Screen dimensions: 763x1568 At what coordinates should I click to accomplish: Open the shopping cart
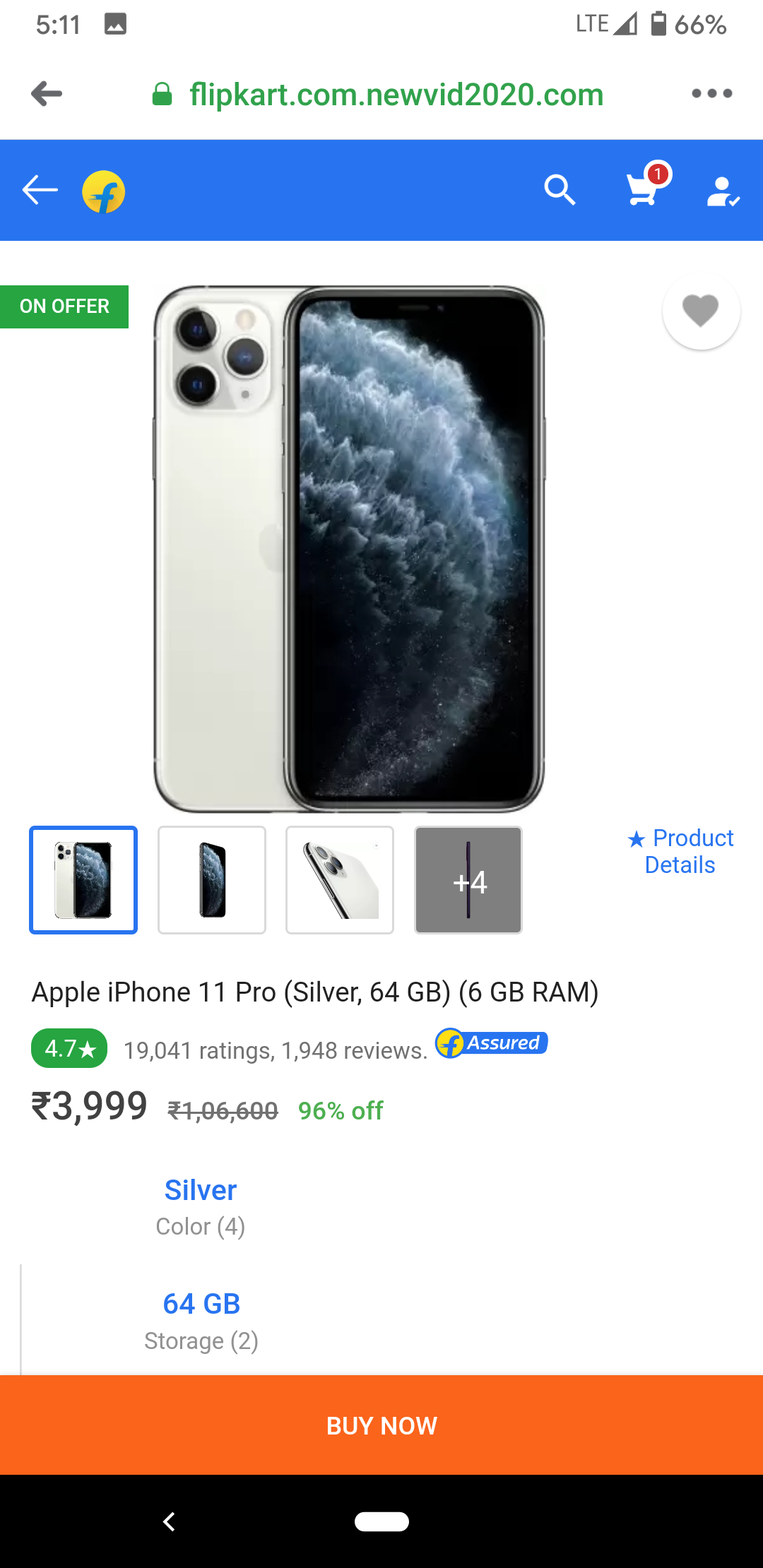[644, 189]
